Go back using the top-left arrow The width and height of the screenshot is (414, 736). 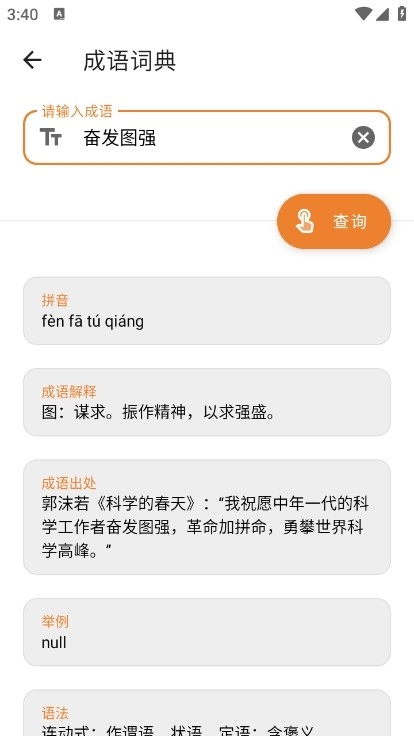point(32,60)
